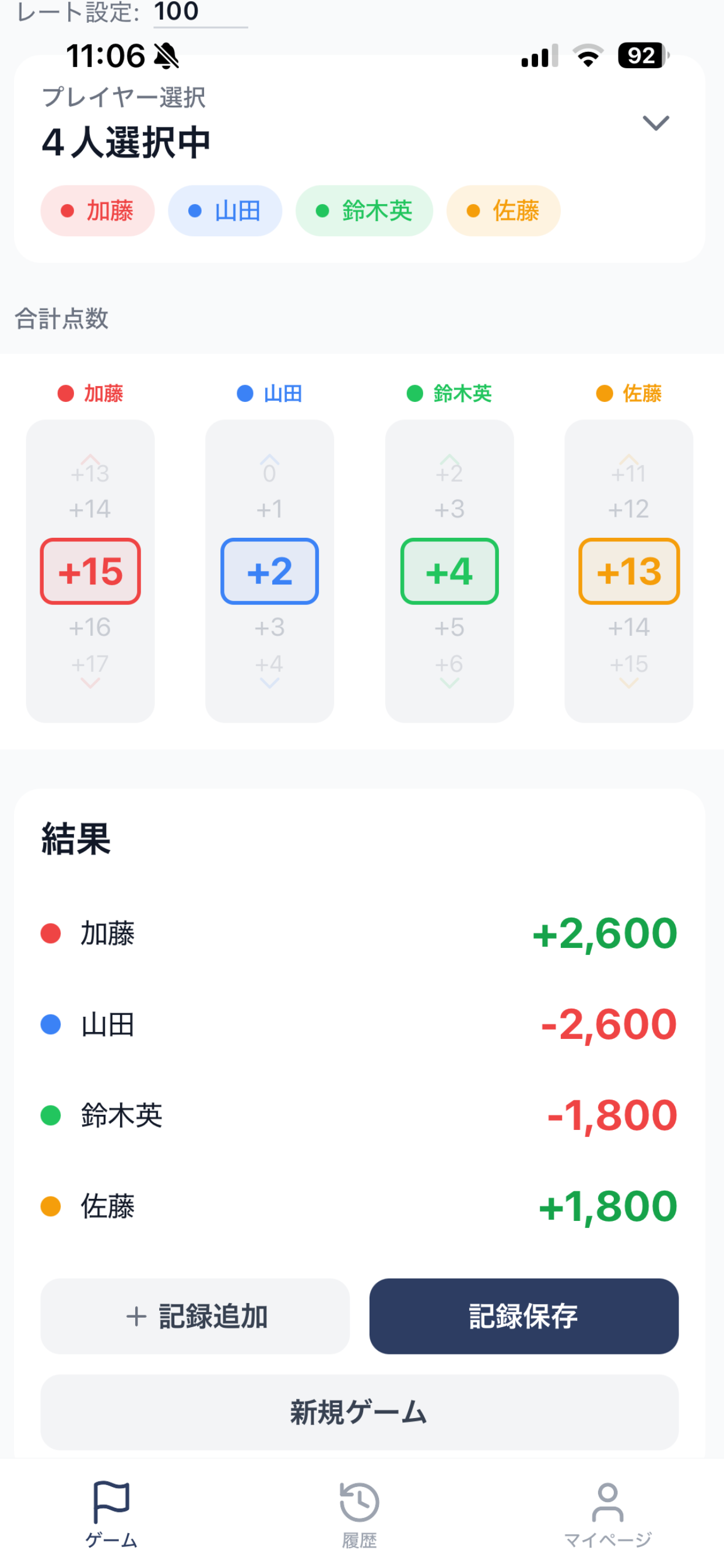Select +16 in 加藤's score picker
The image size is (724, 1568).
click(90, 627)
